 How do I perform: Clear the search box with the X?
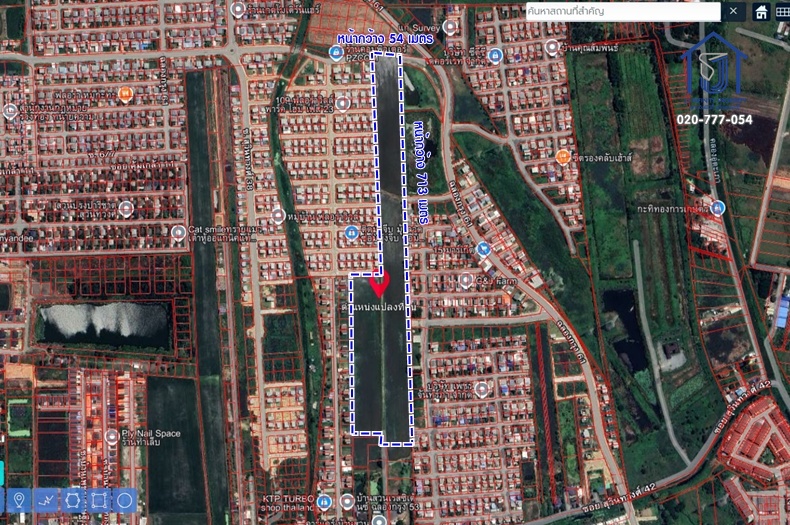pyautogui.click(x=734, y=12)
